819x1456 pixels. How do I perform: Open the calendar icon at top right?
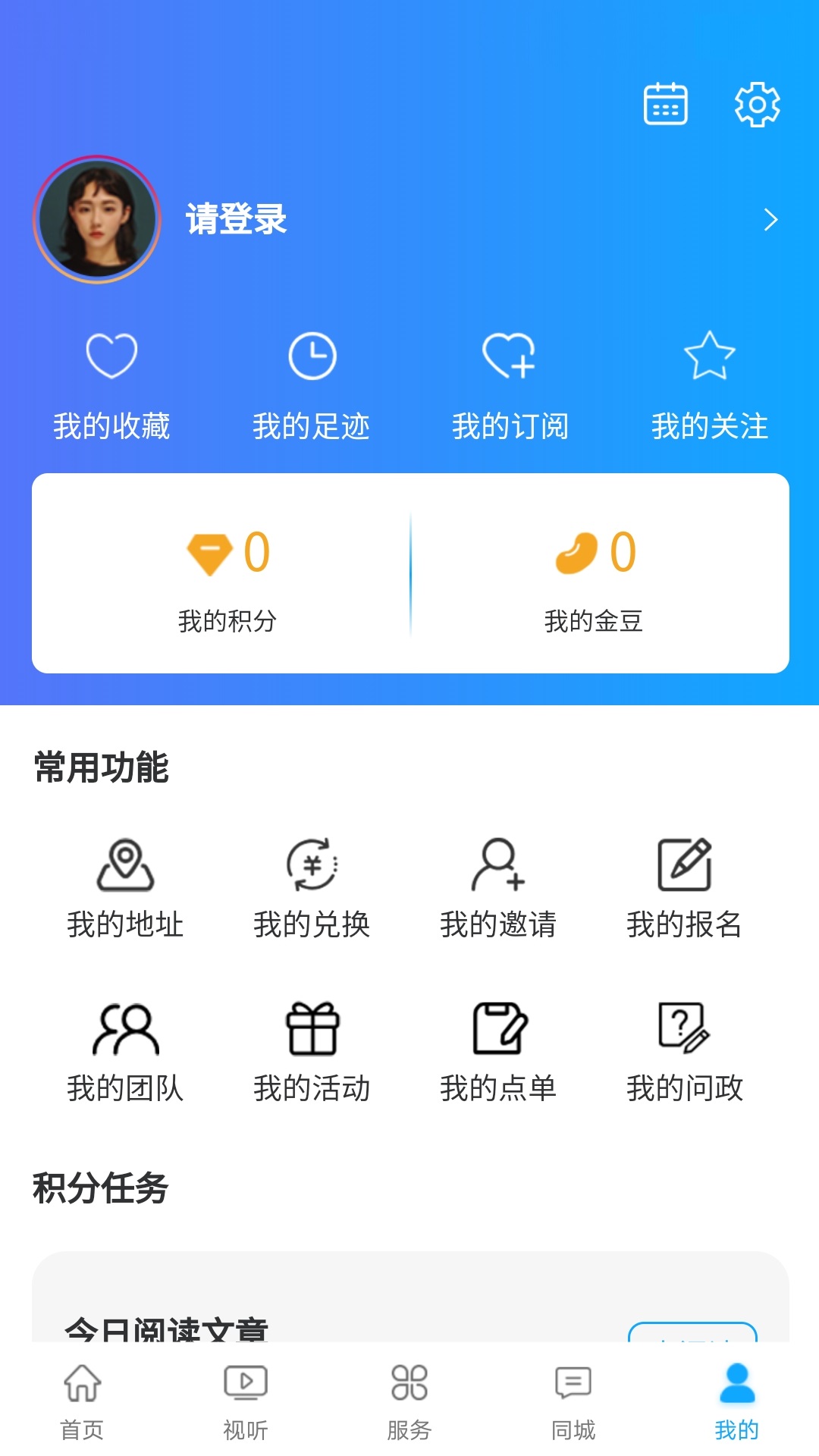[666, 105]
